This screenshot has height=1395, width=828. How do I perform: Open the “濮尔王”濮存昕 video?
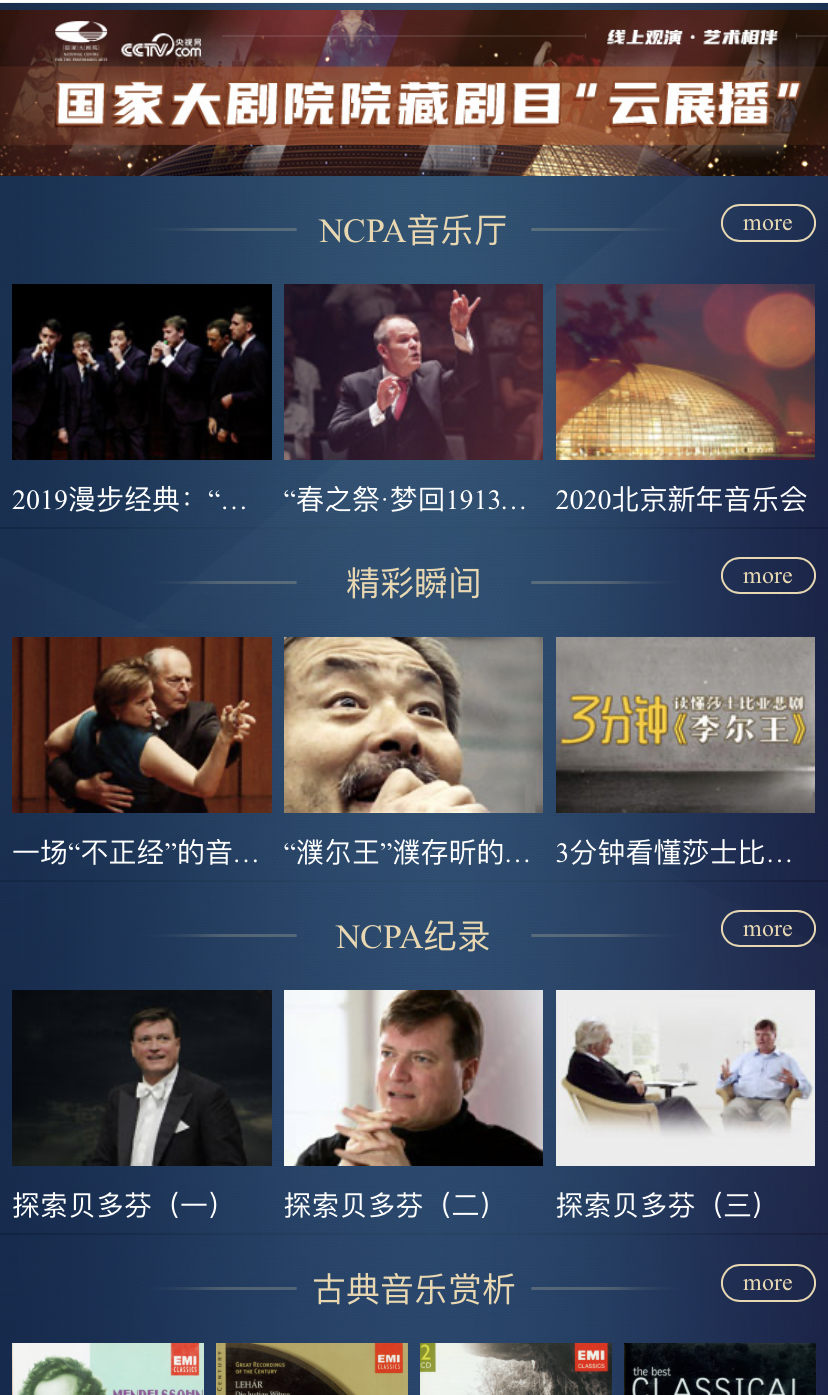coord(413,725)
